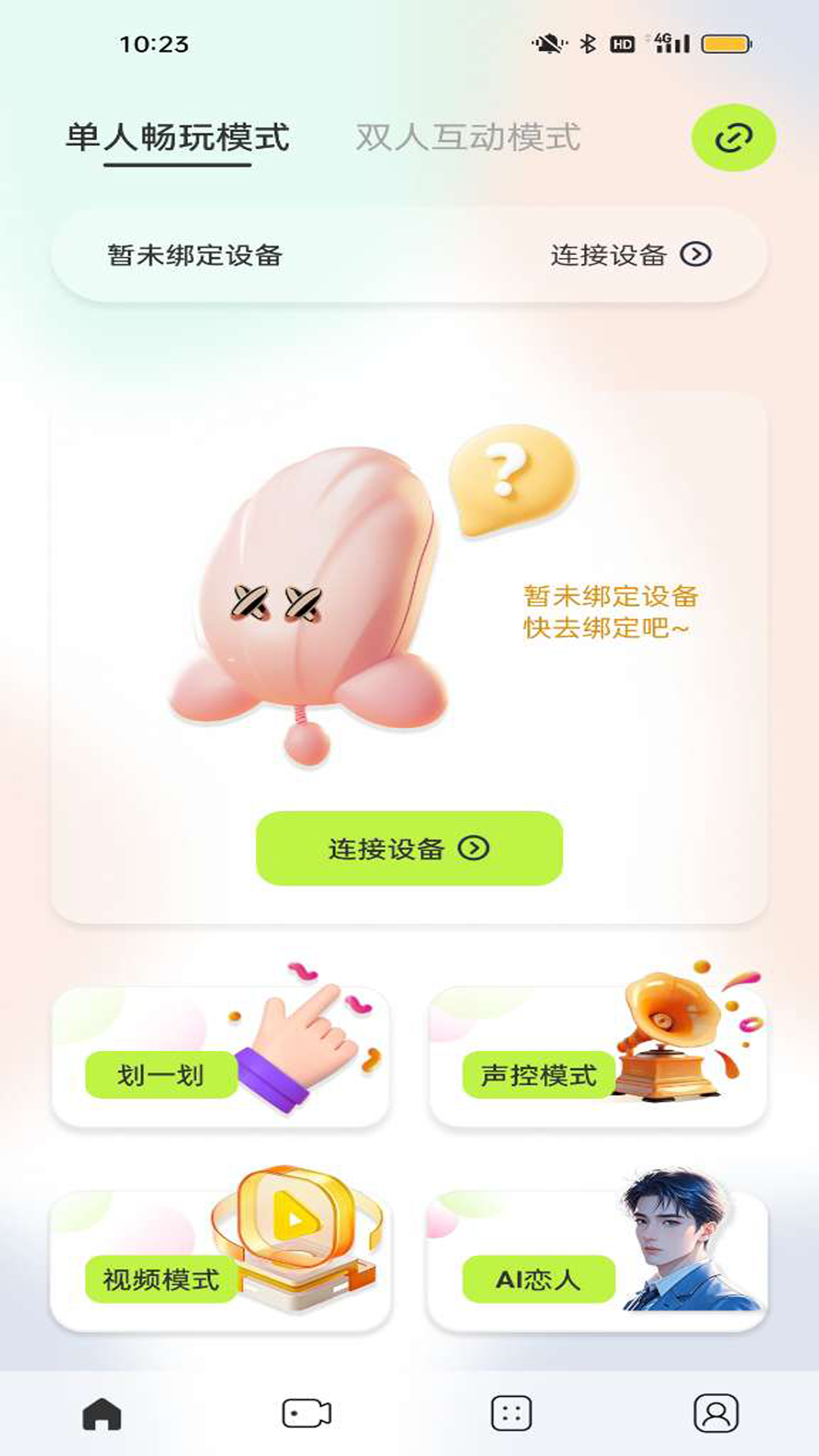Open the profile tab in bottom navigation
The width and height of the screenshot is (819, 1456).
pyautogui.click(x=716, y=1414)
